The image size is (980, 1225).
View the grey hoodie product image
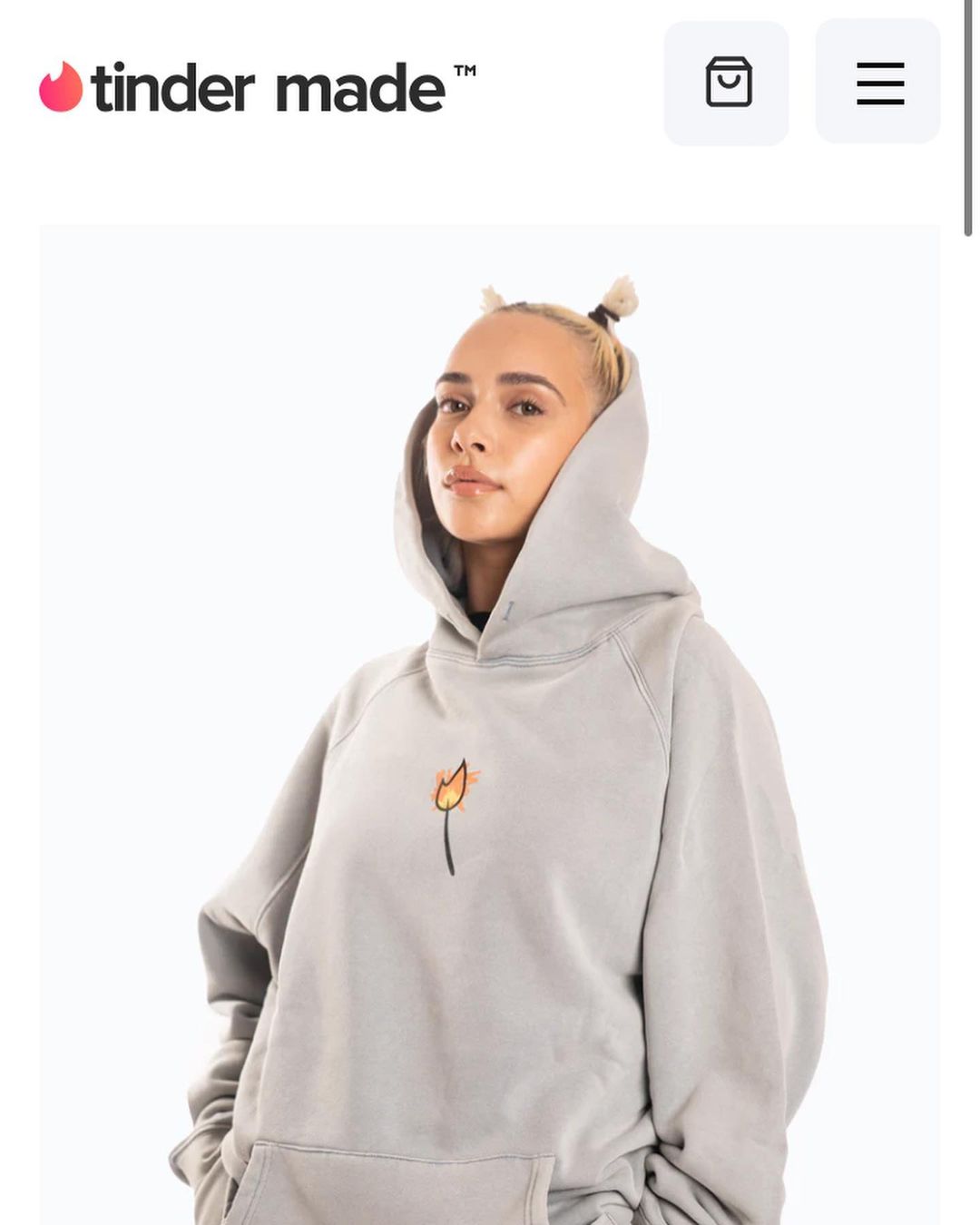[490, 726]
